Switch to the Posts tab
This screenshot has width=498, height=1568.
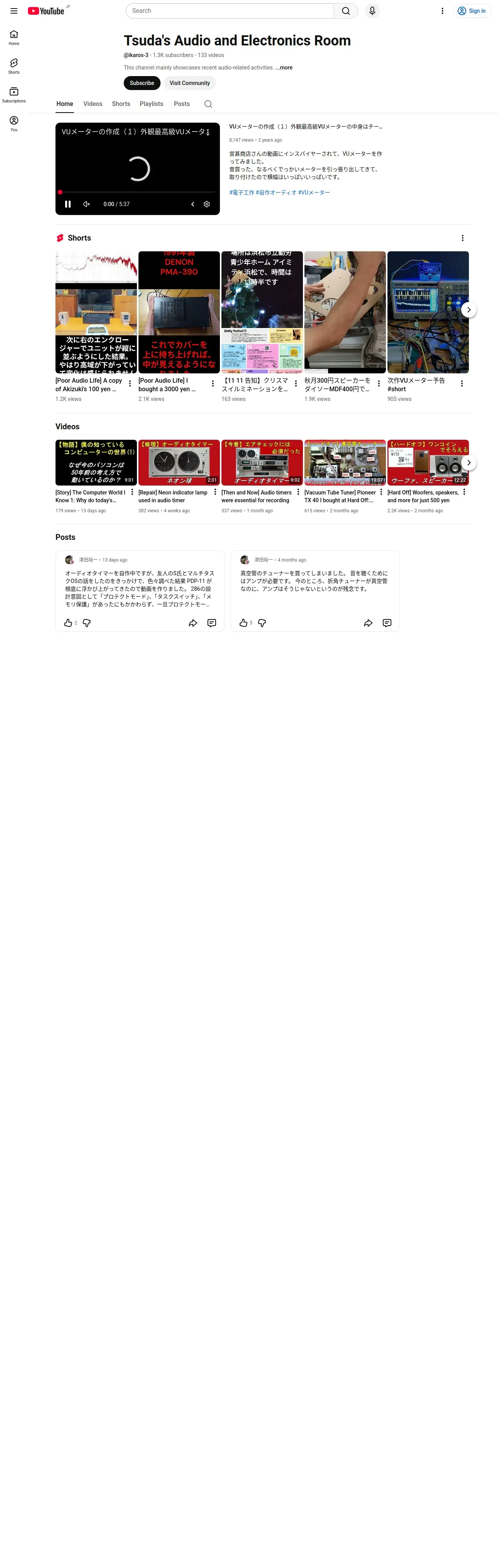[x=182, y=104]
